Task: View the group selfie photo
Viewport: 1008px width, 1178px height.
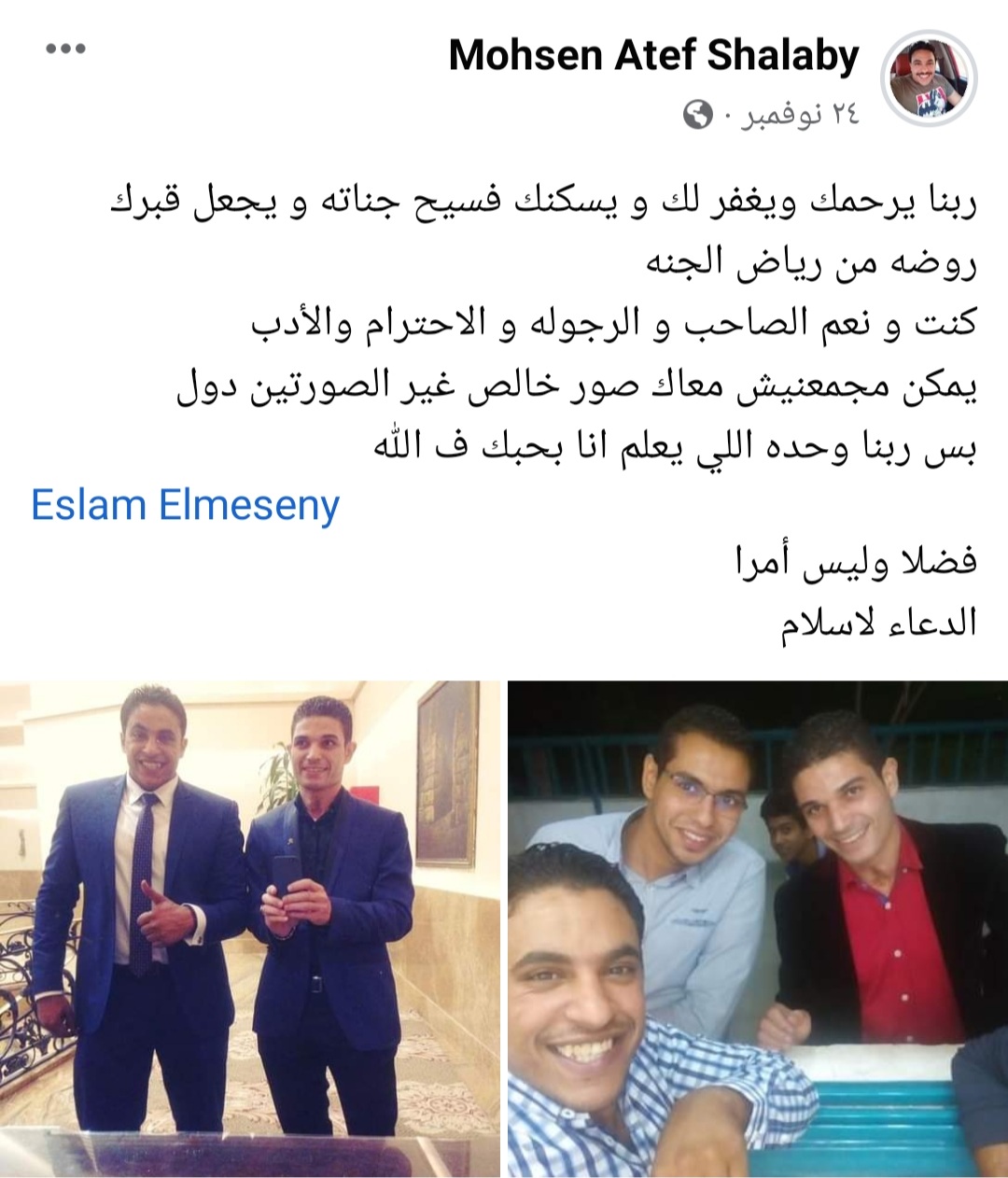Action: pyautogui.click(x=758, y=929)
